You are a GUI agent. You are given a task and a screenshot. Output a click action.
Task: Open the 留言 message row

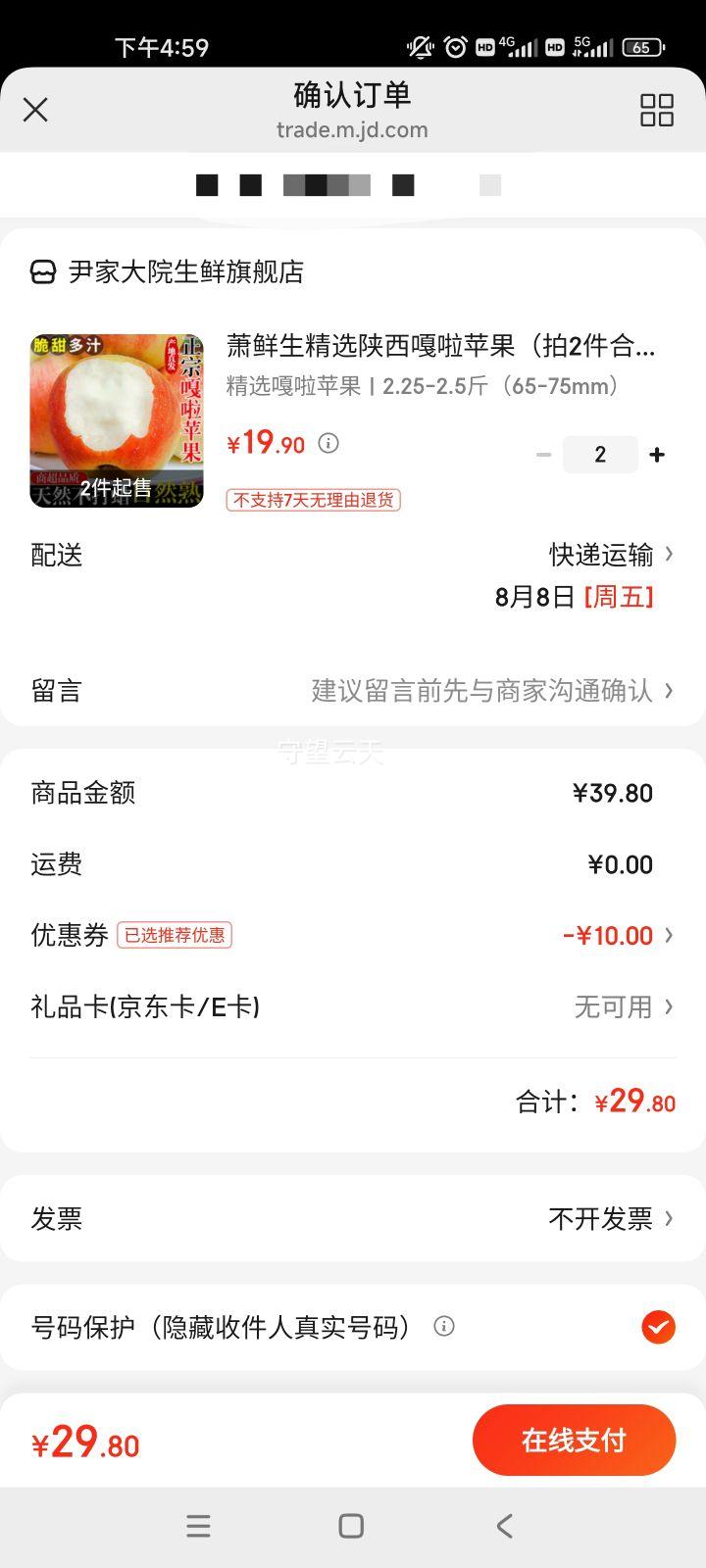pos(353,691)
